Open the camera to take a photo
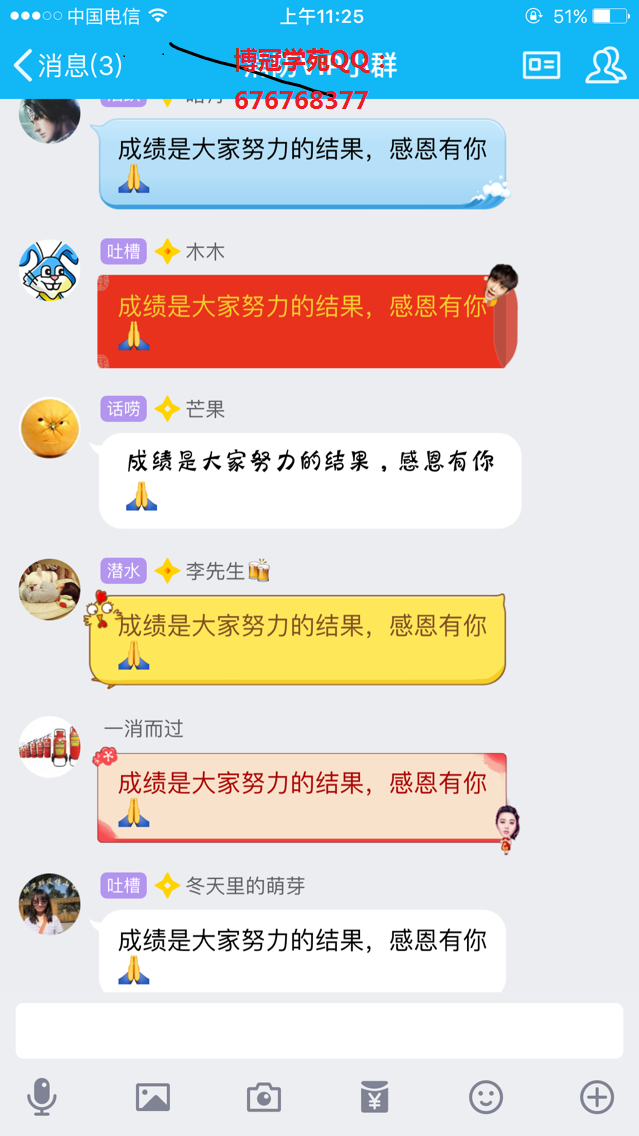This screenshot has width=639, height=1136. (264, 1097)
